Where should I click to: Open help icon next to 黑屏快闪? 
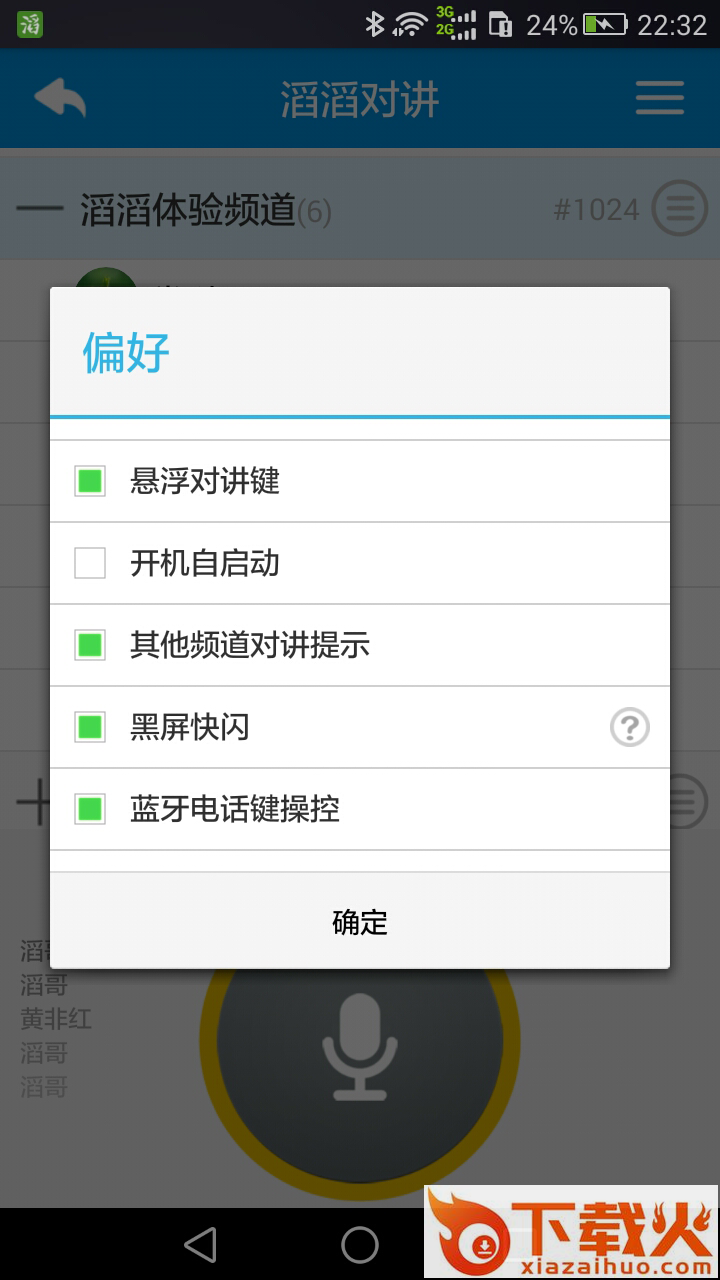(630, 727)
